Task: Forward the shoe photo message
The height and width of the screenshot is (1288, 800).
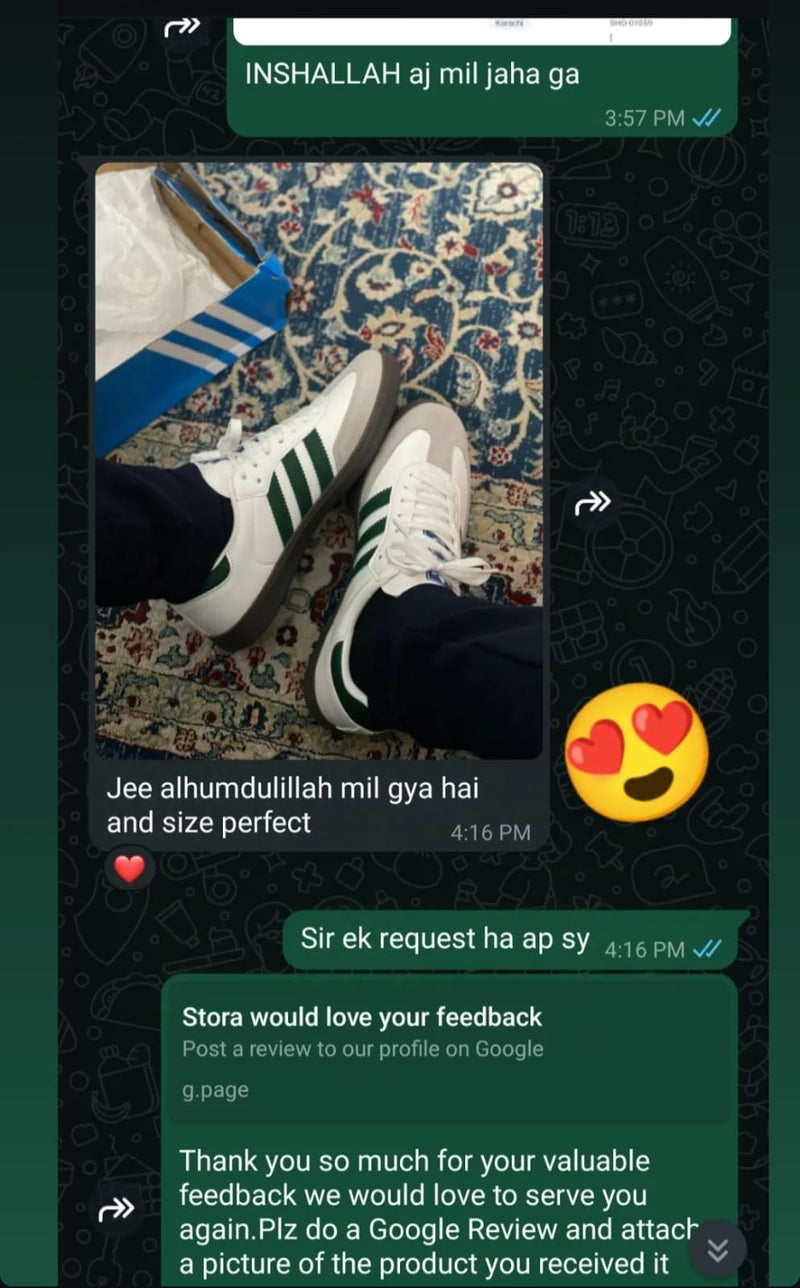Action: [591, 506]
